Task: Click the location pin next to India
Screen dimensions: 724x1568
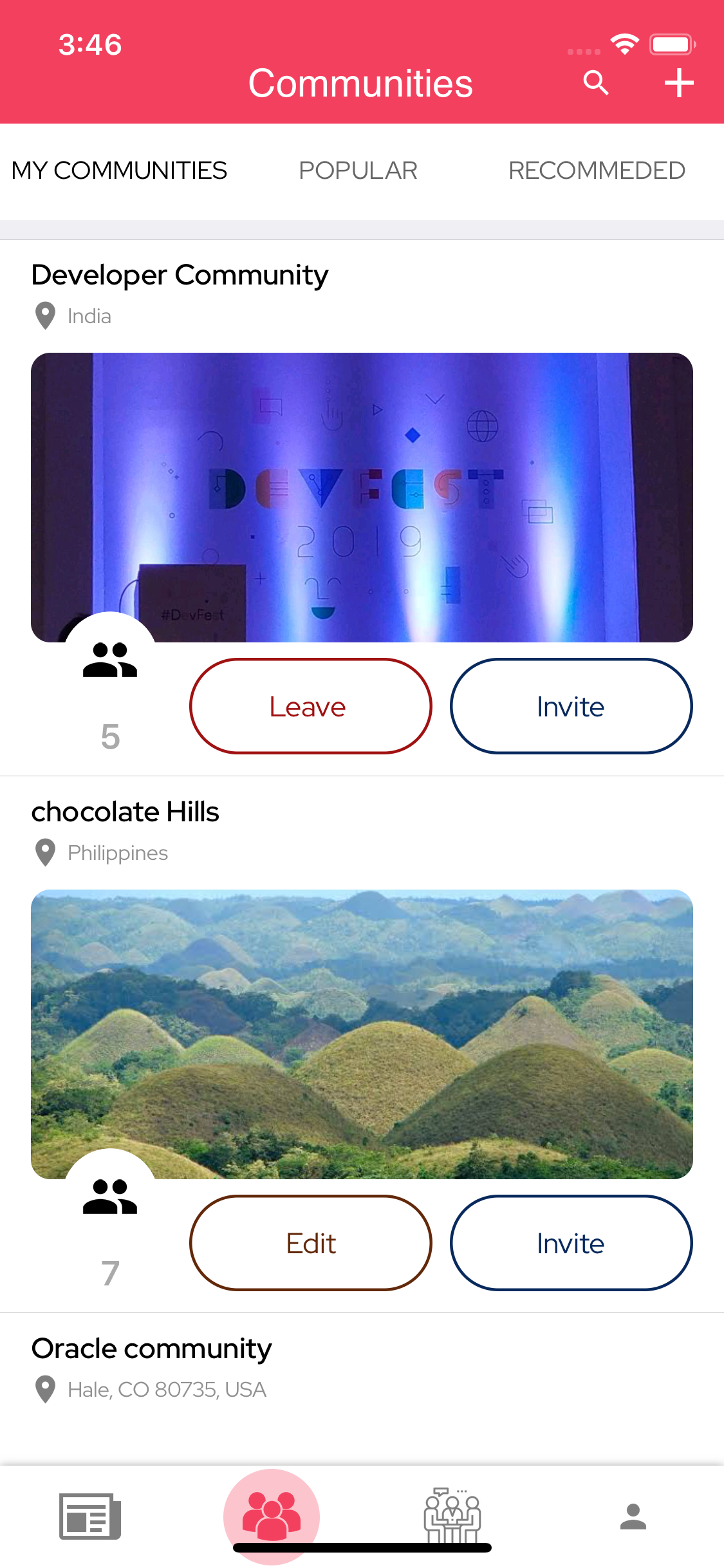Action: coord(44,315)
